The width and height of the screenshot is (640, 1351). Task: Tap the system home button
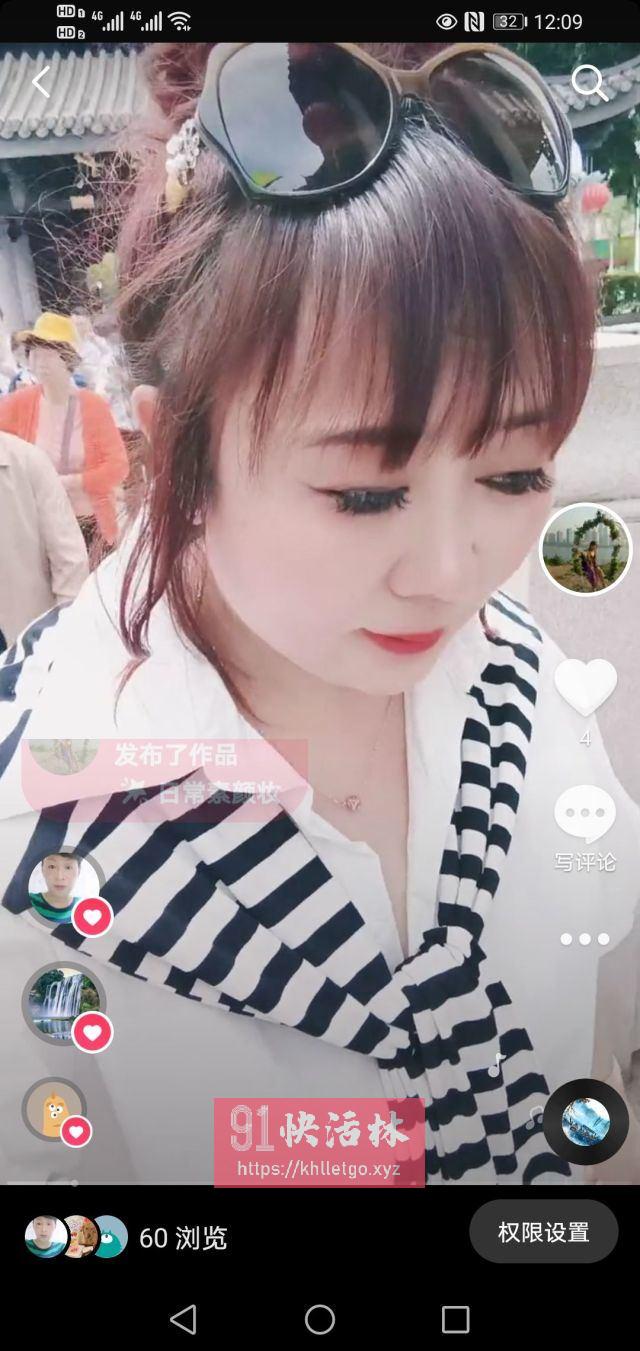point(320,1319)
